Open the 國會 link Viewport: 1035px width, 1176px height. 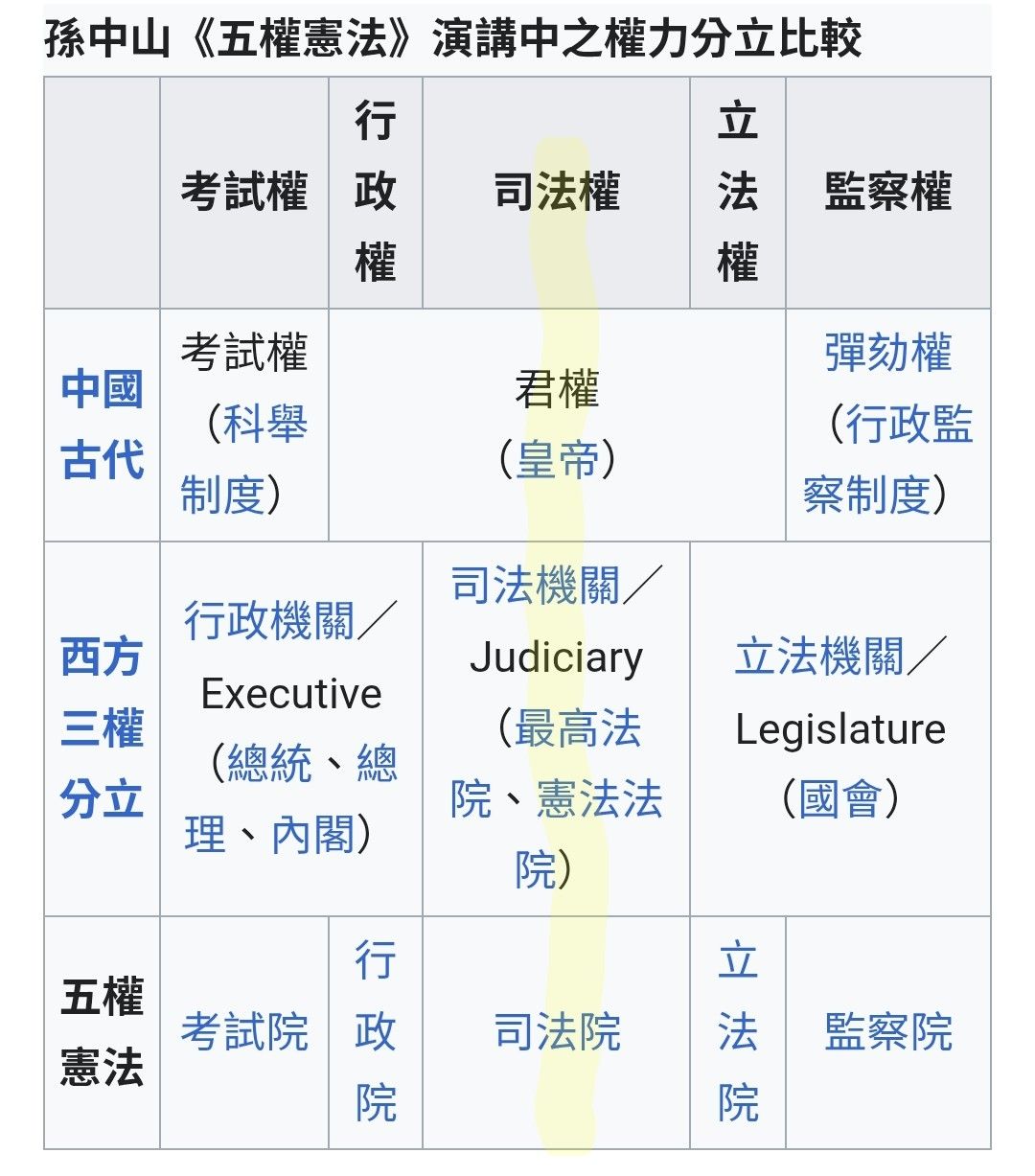coord(840,799)
